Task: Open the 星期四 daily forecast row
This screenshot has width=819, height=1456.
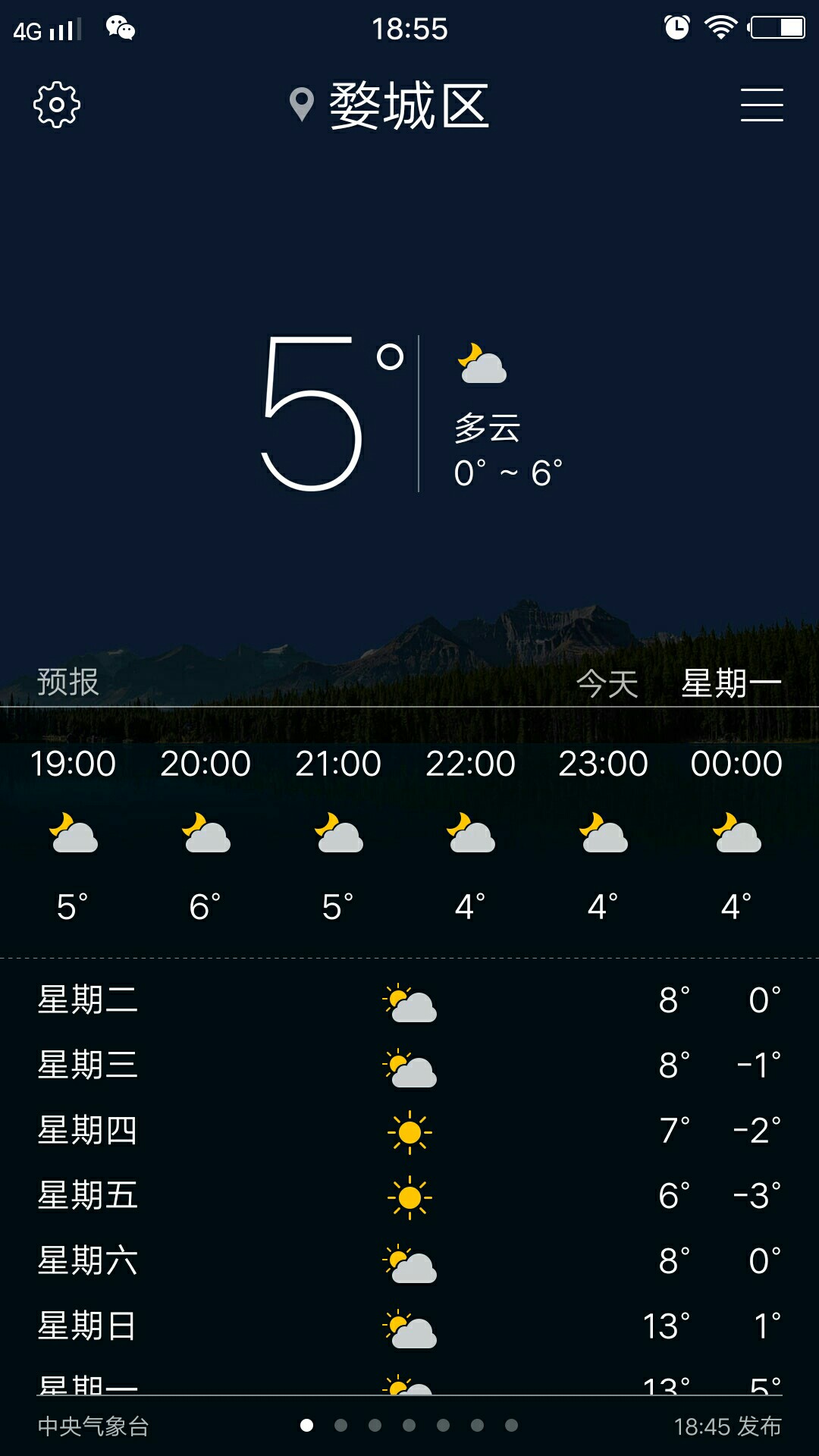Action: tap(409, 1131)
